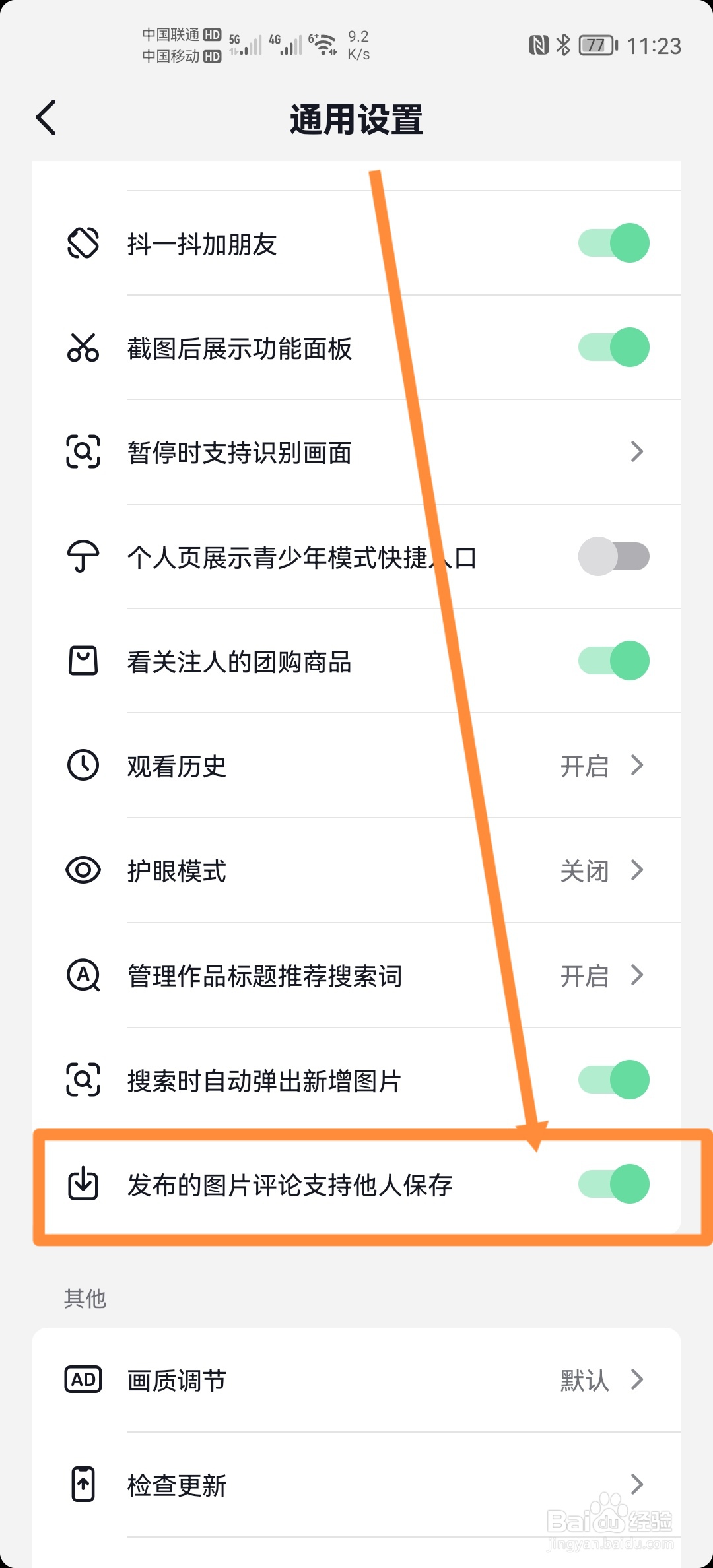Open 画质调节 options with the arrow

pyautogui.click(x=636, y=1379)
